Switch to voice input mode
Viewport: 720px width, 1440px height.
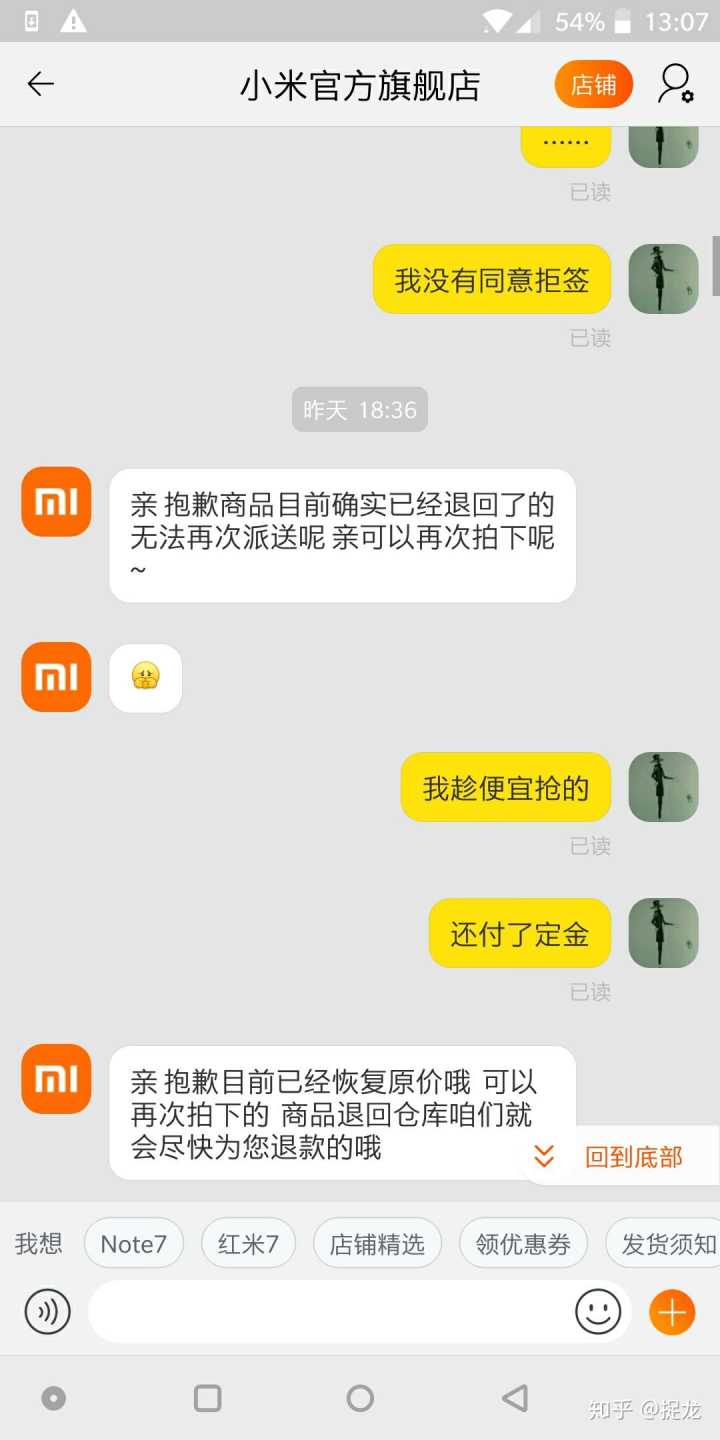point(48,1311)
